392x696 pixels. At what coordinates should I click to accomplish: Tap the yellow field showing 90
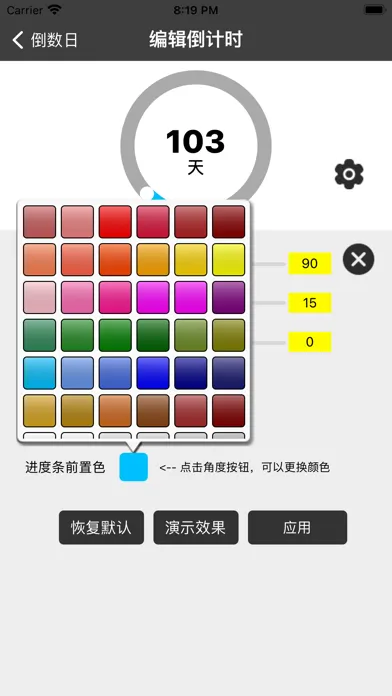[310, 263]
